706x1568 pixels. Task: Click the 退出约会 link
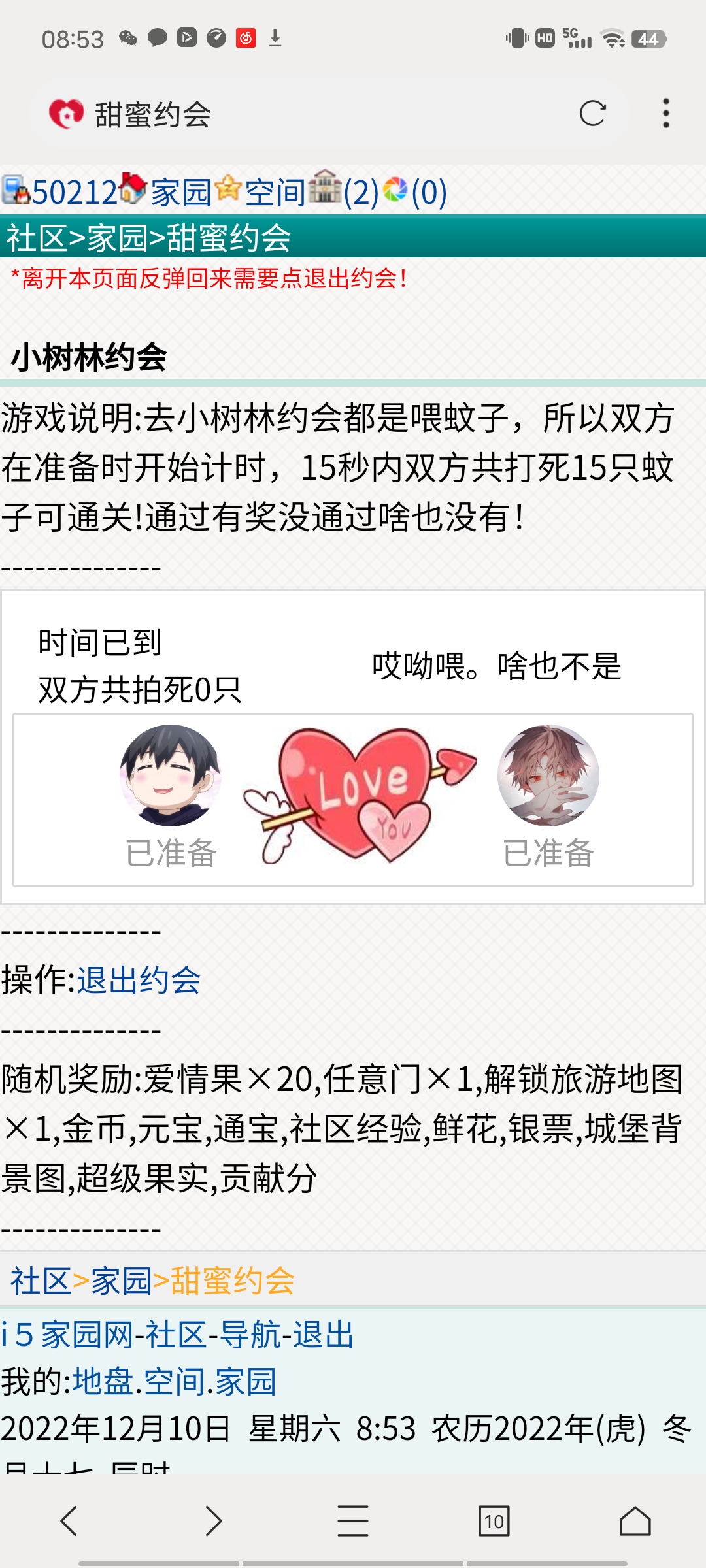click(x=137, y=979)
